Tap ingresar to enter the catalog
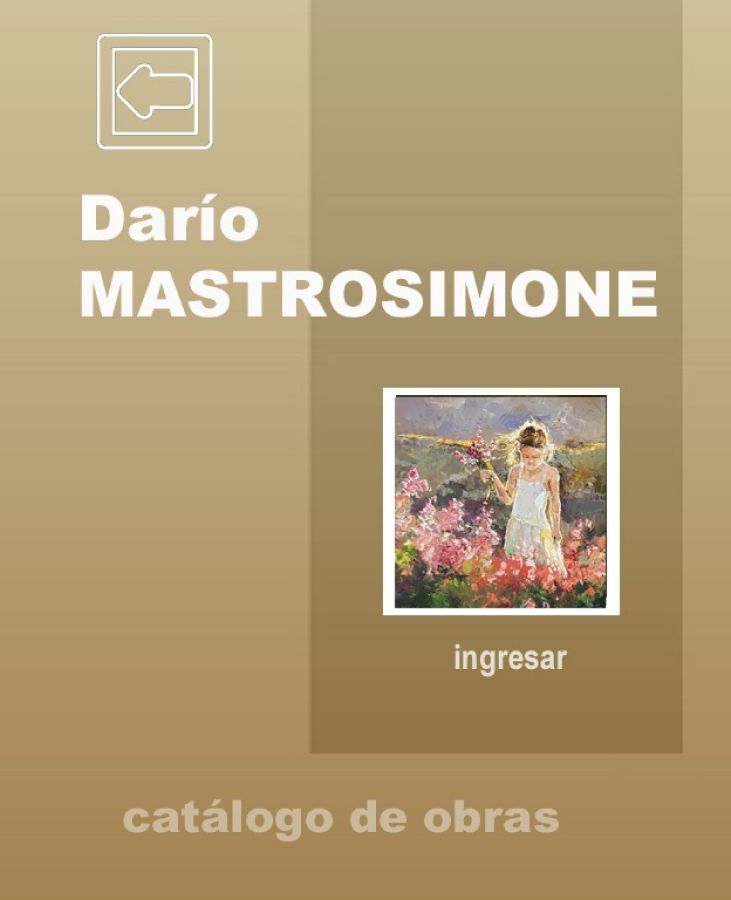 pos(510,660)
